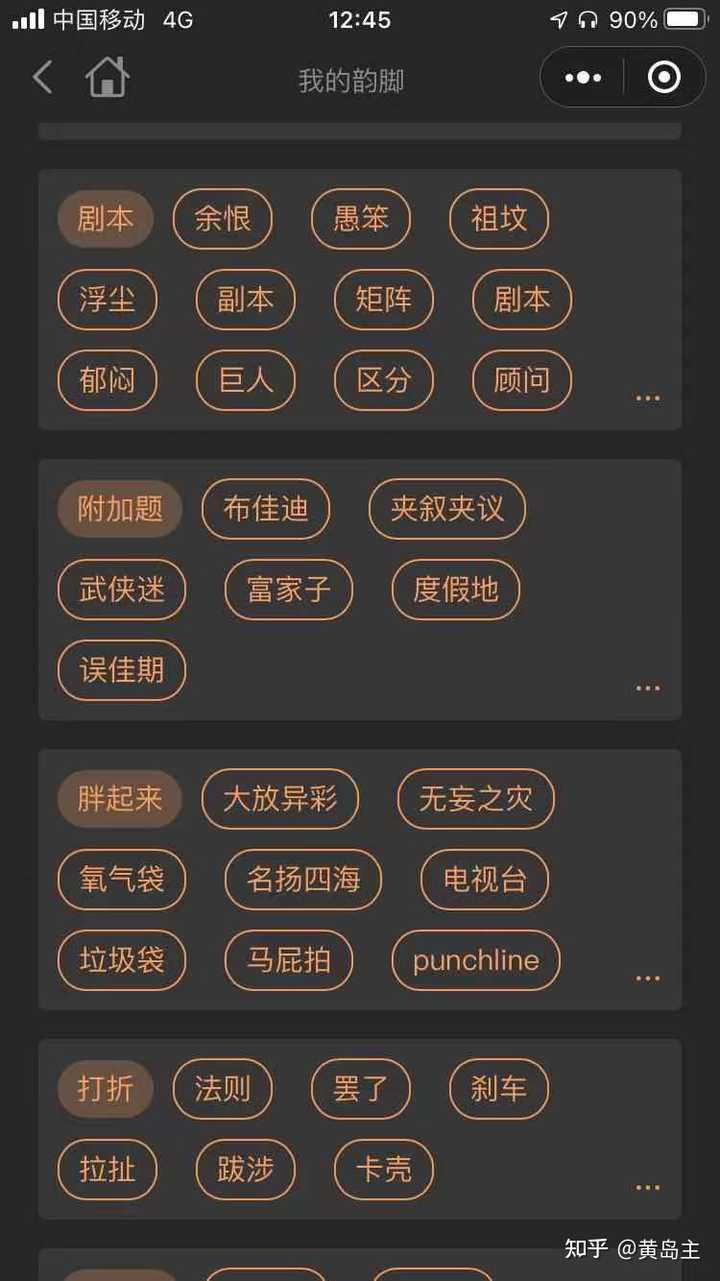Expand the 剧本 rhyme group dots
720x1281 pixels.
[647, 398]
